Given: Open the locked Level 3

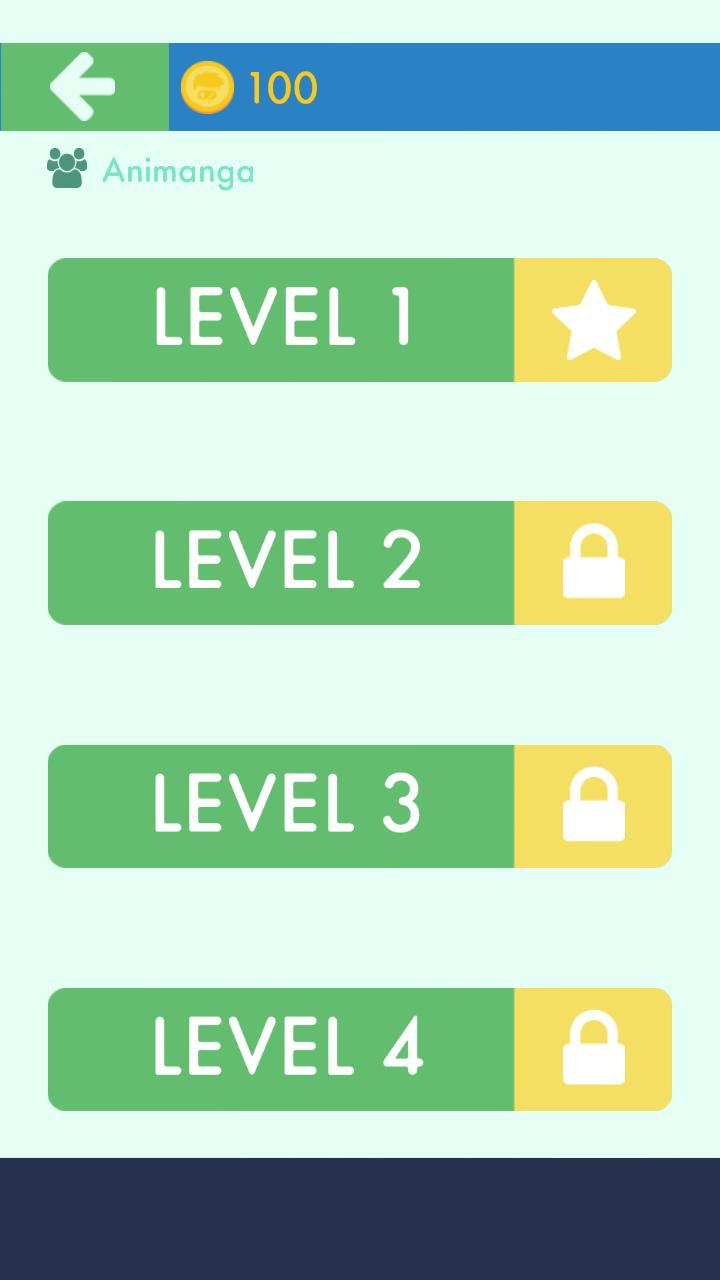Looking at the screenshot, I should click(x=282, y=806).
